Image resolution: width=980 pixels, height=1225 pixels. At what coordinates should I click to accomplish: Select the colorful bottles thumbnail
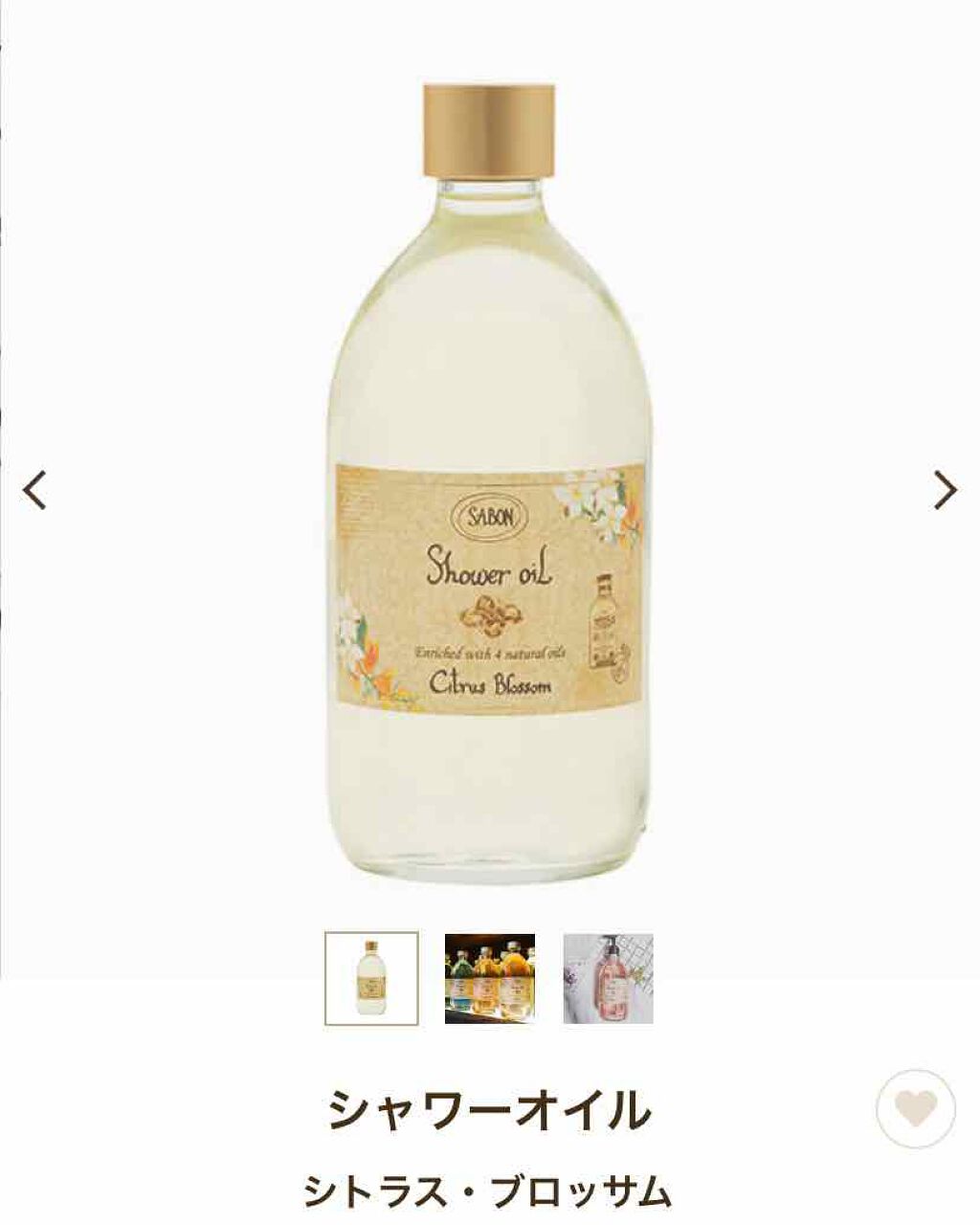[490, 978]
